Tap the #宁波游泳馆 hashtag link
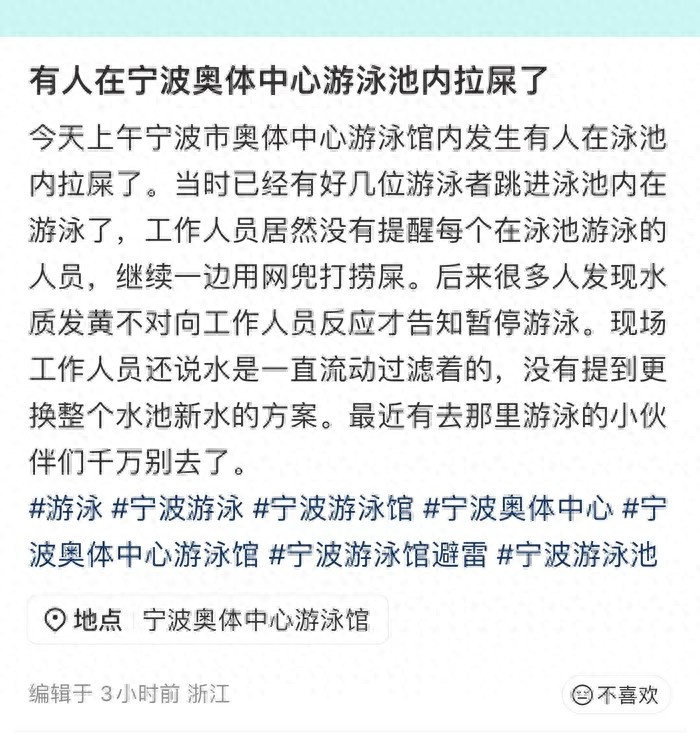The image size is (700, 745). pos(332,510)
